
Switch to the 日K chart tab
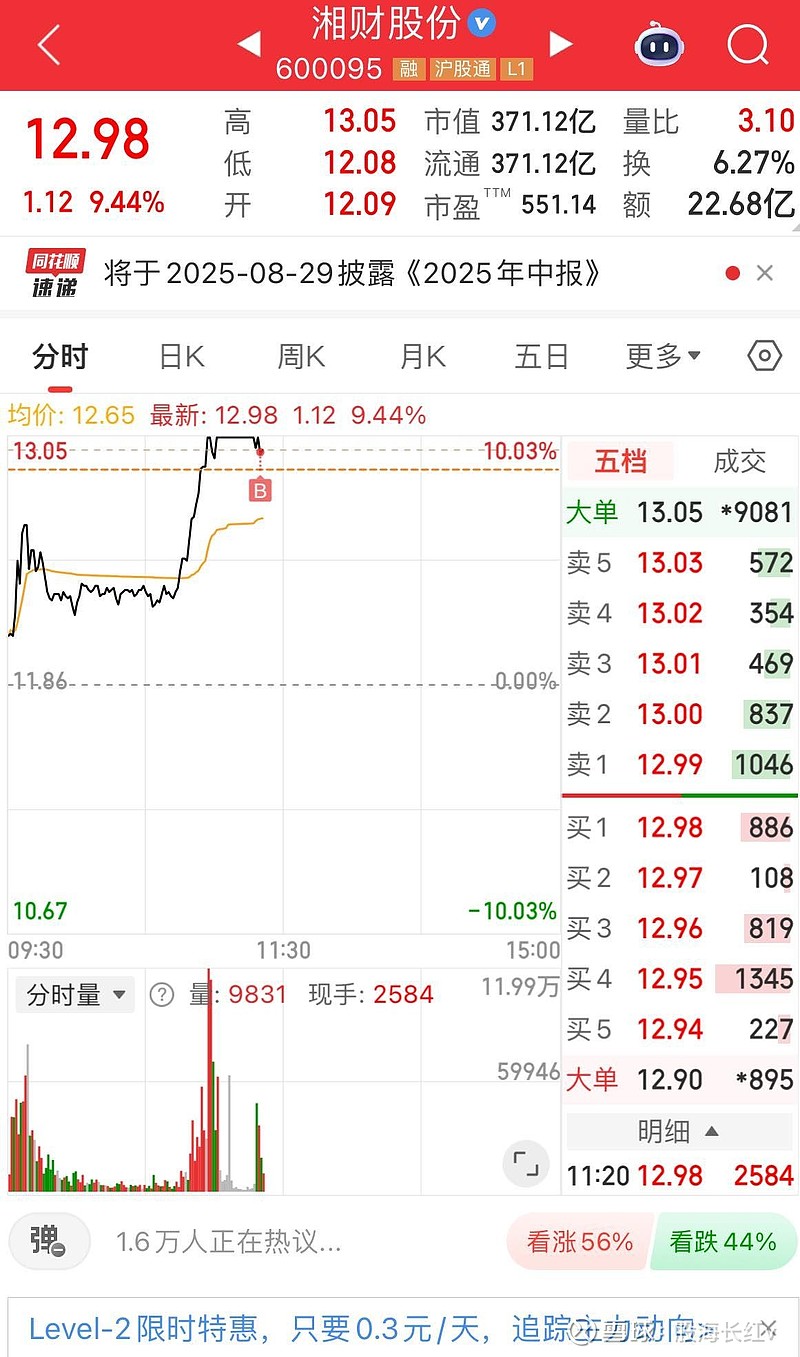coord(182,356)
